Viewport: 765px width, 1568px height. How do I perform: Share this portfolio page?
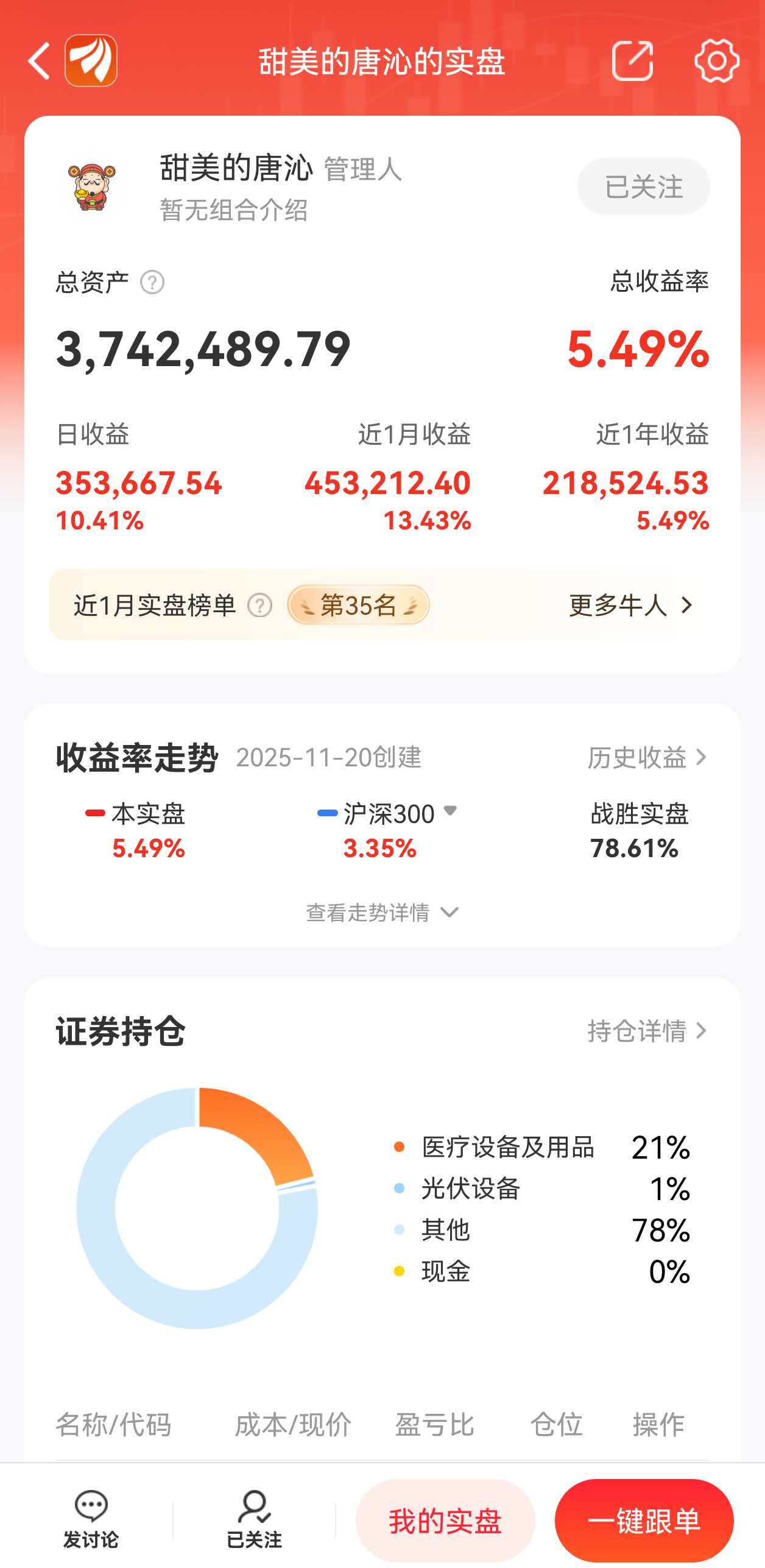[x=632, y=61]
